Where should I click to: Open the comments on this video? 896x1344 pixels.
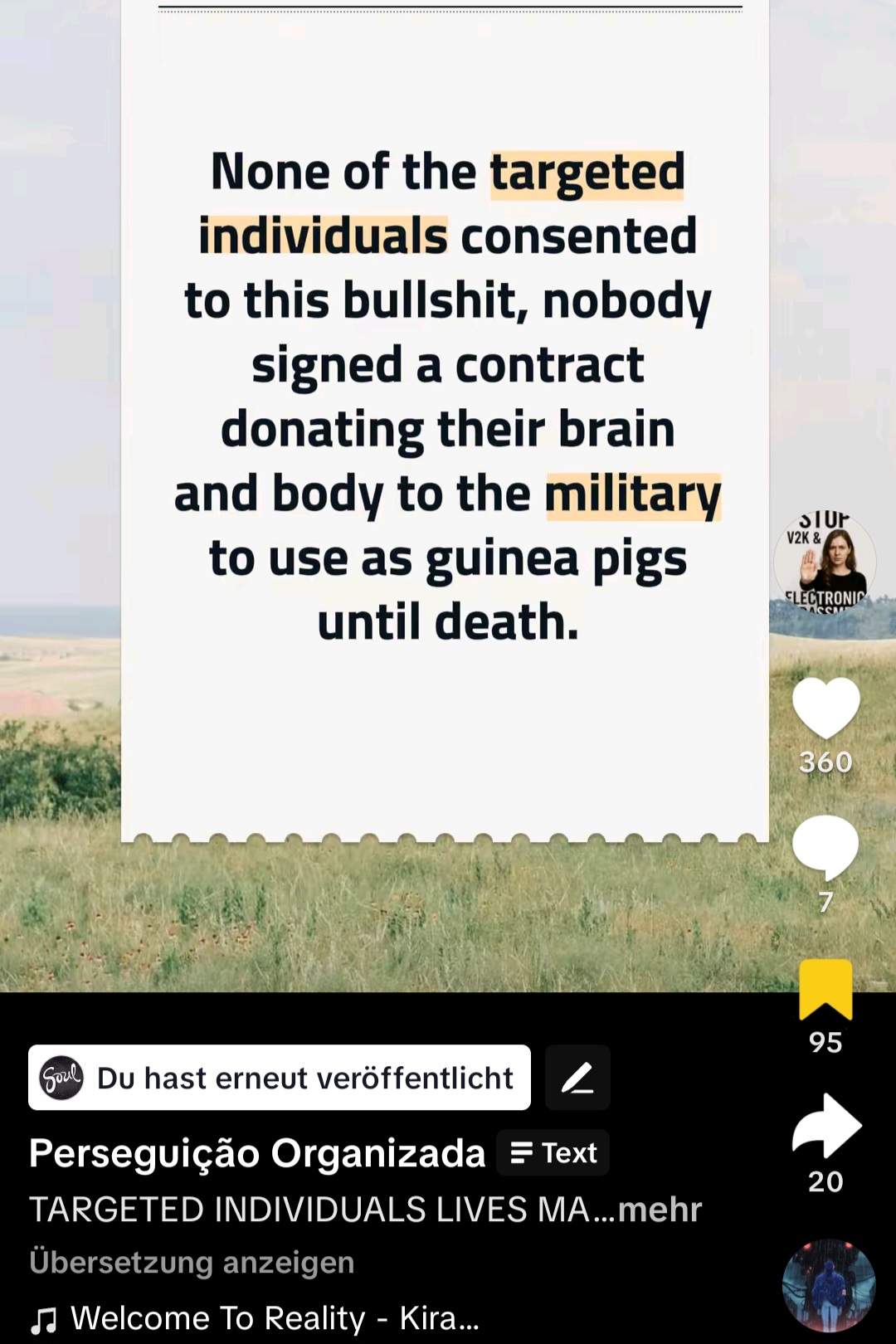[x=825, y=846]
